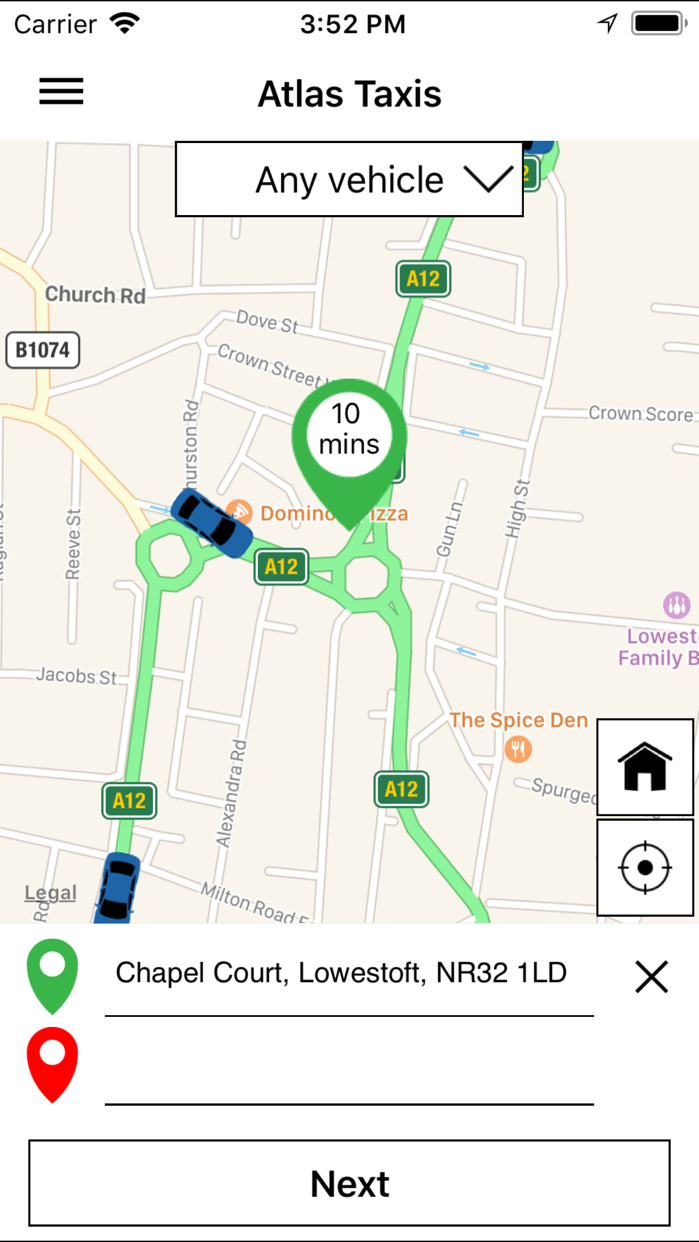Open the Legal link on map
The width and height of the screenshot is (699, 1242).
pyautogui.click(x=50, y=893)
